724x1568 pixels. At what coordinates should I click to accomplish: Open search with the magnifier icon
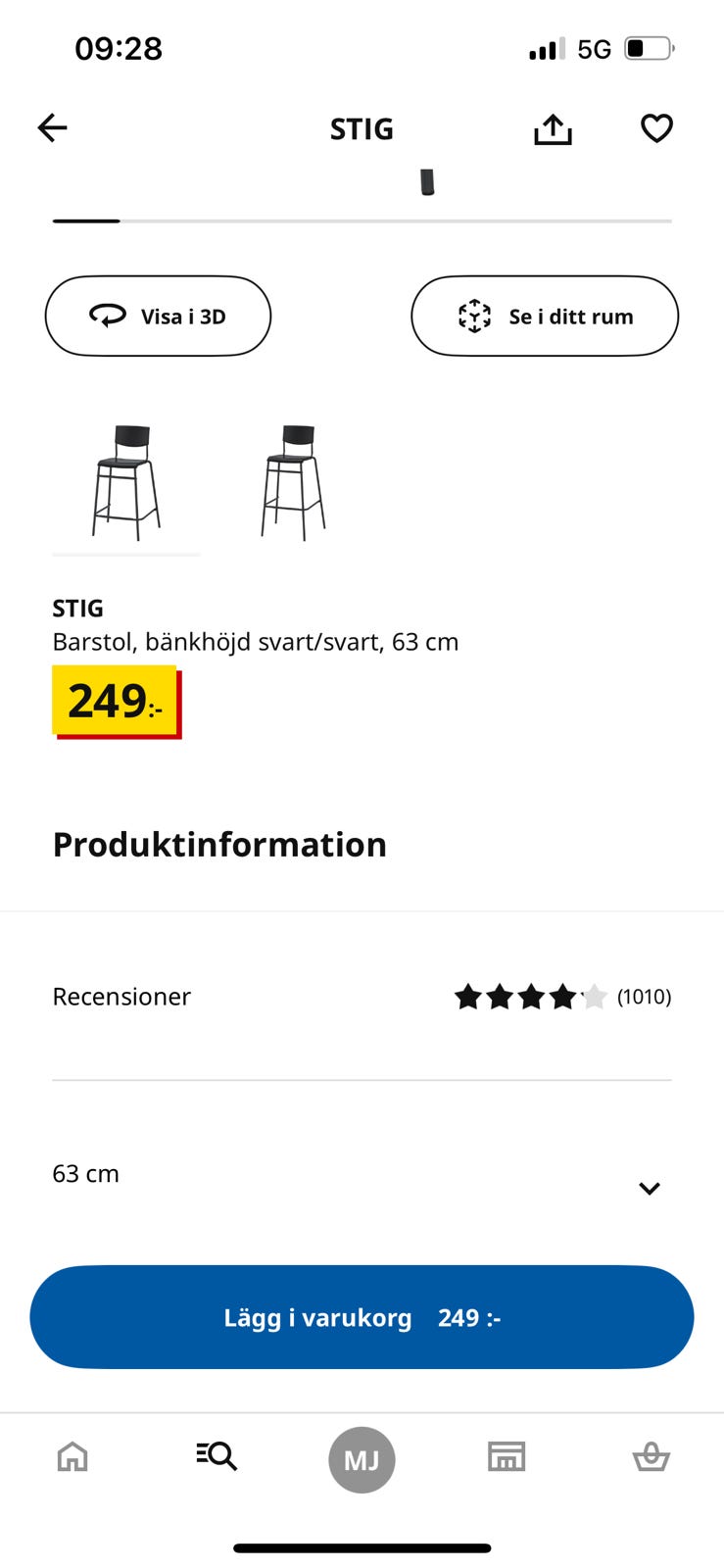point(215,1457)
